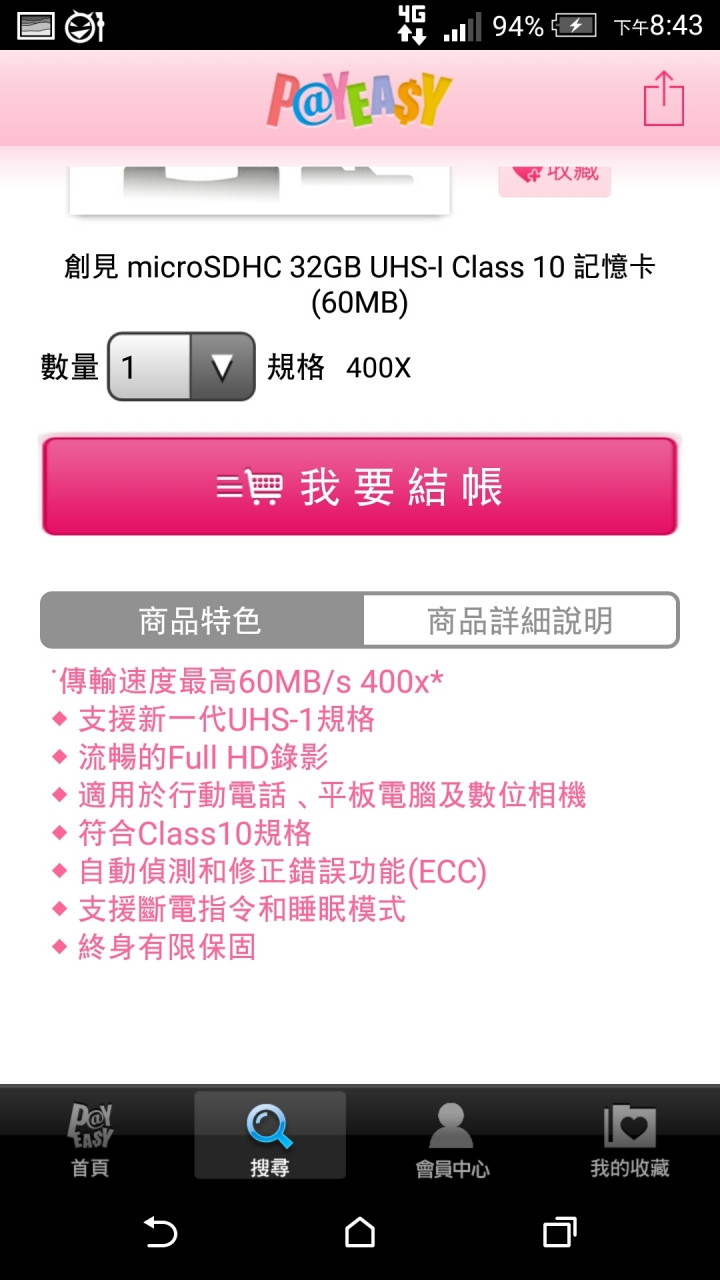Add the product to favorites with 收藏
This screenshot has height=1280, width=720.
(555, 174)
